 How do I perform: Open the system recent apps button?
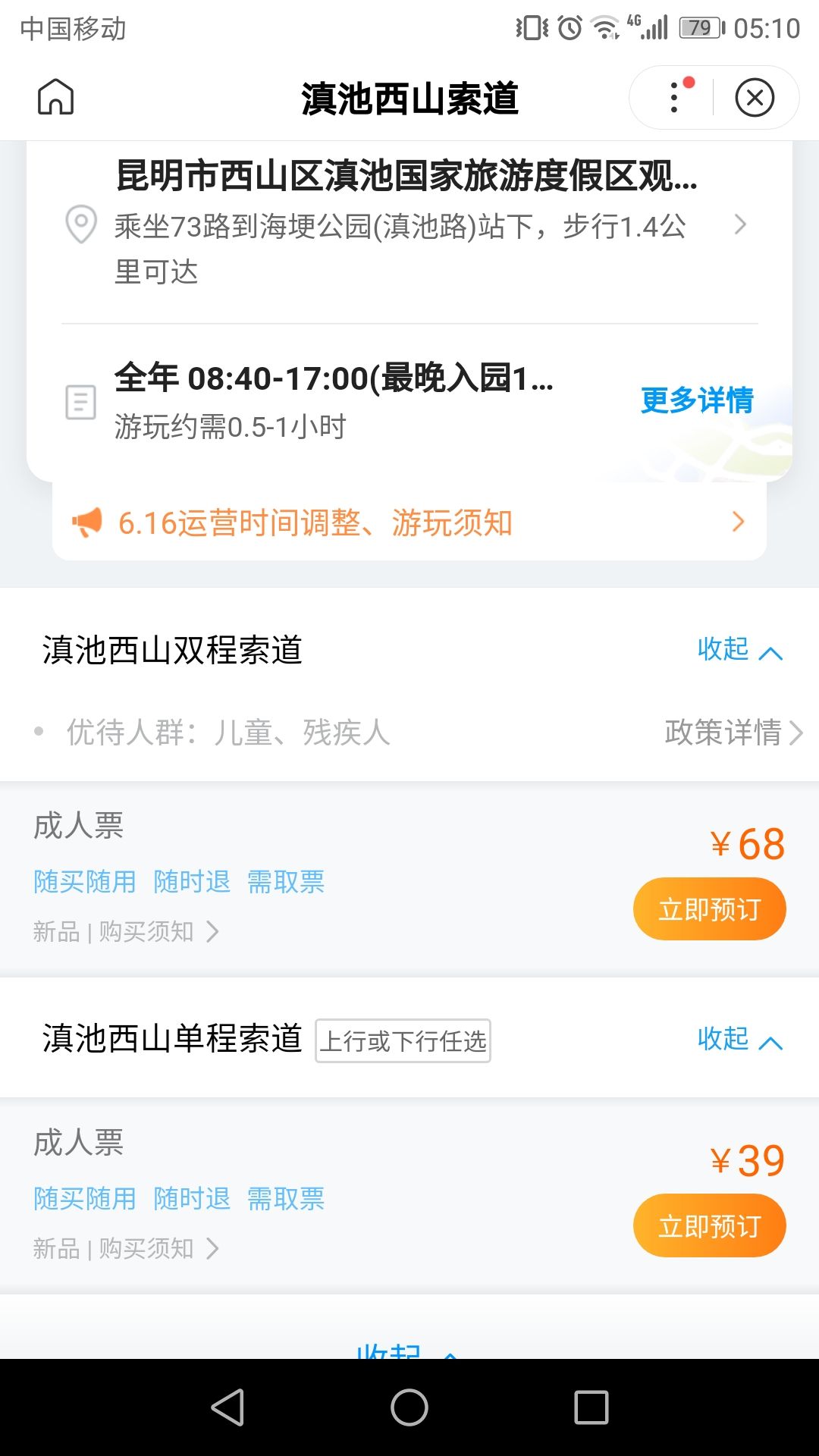click(591, 1407)
